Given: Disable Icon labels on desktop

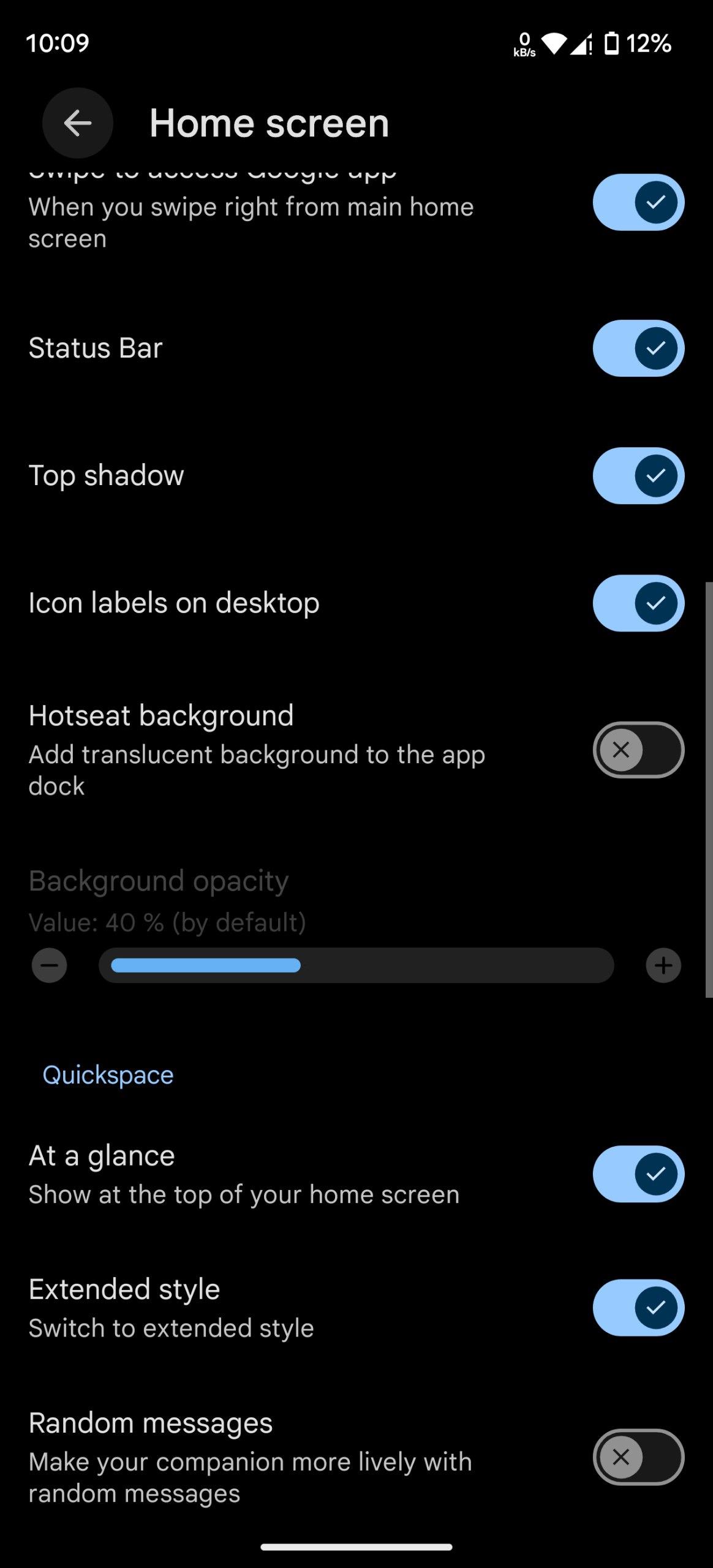Looking at the screenshot, I should [638, 603].
